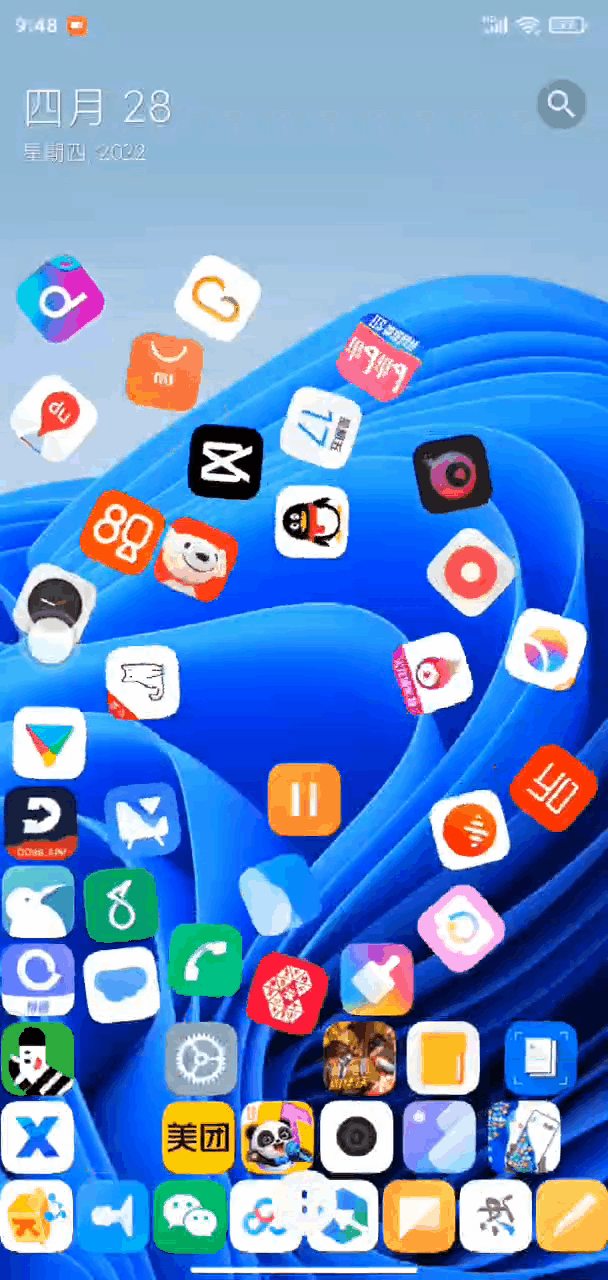This screenshot has width=608, height=1280.
Task: Open the CapCut video editor app
Action: click(x=225, y=462)
